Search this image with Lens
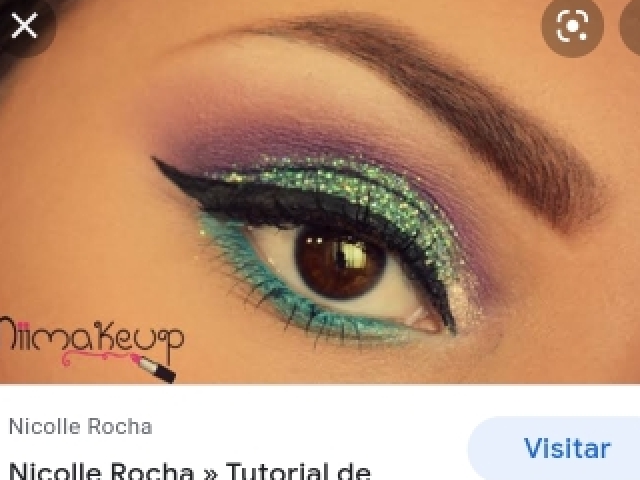The image size is (640, 480). tap(573, 26)
